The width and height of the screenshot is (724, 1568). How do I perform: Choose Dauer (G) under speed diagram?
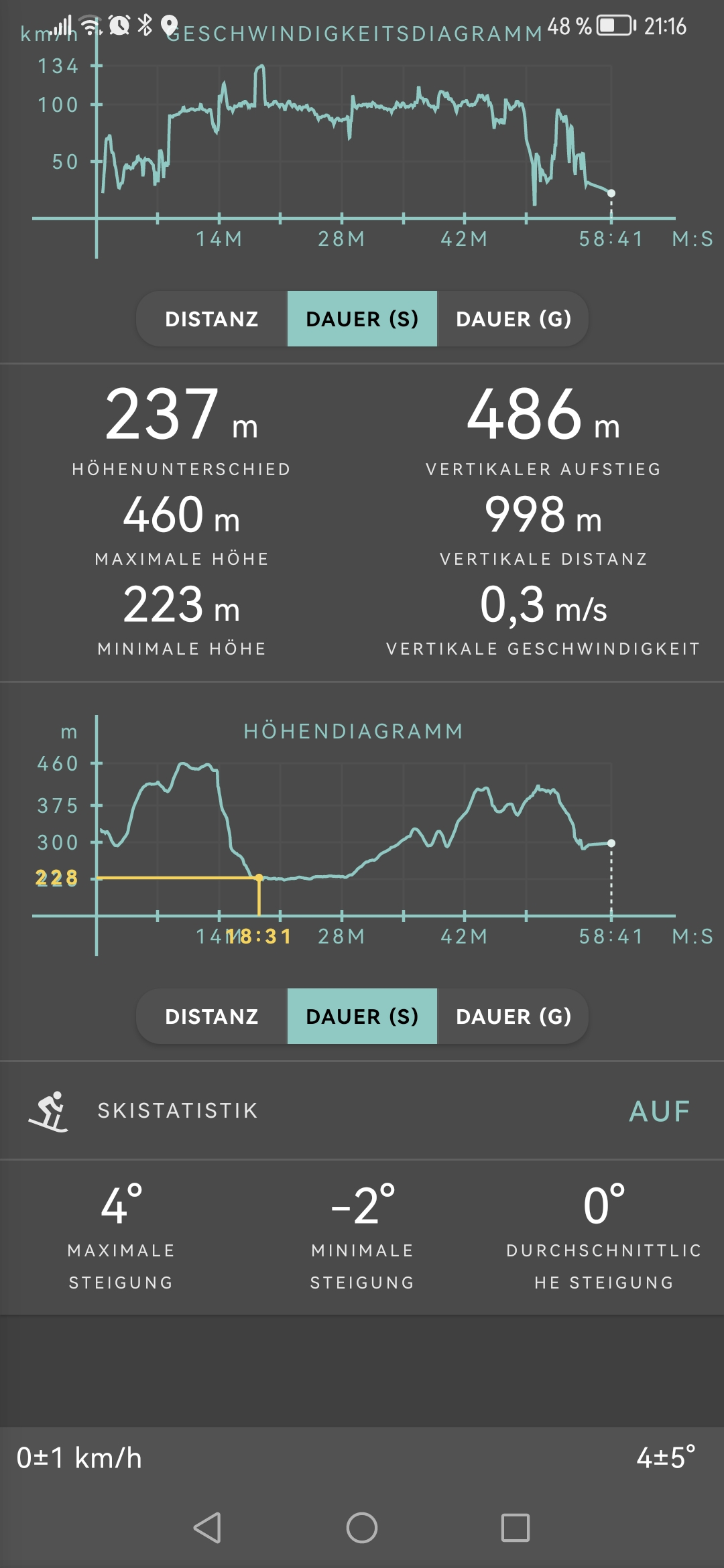coord(513,319)
